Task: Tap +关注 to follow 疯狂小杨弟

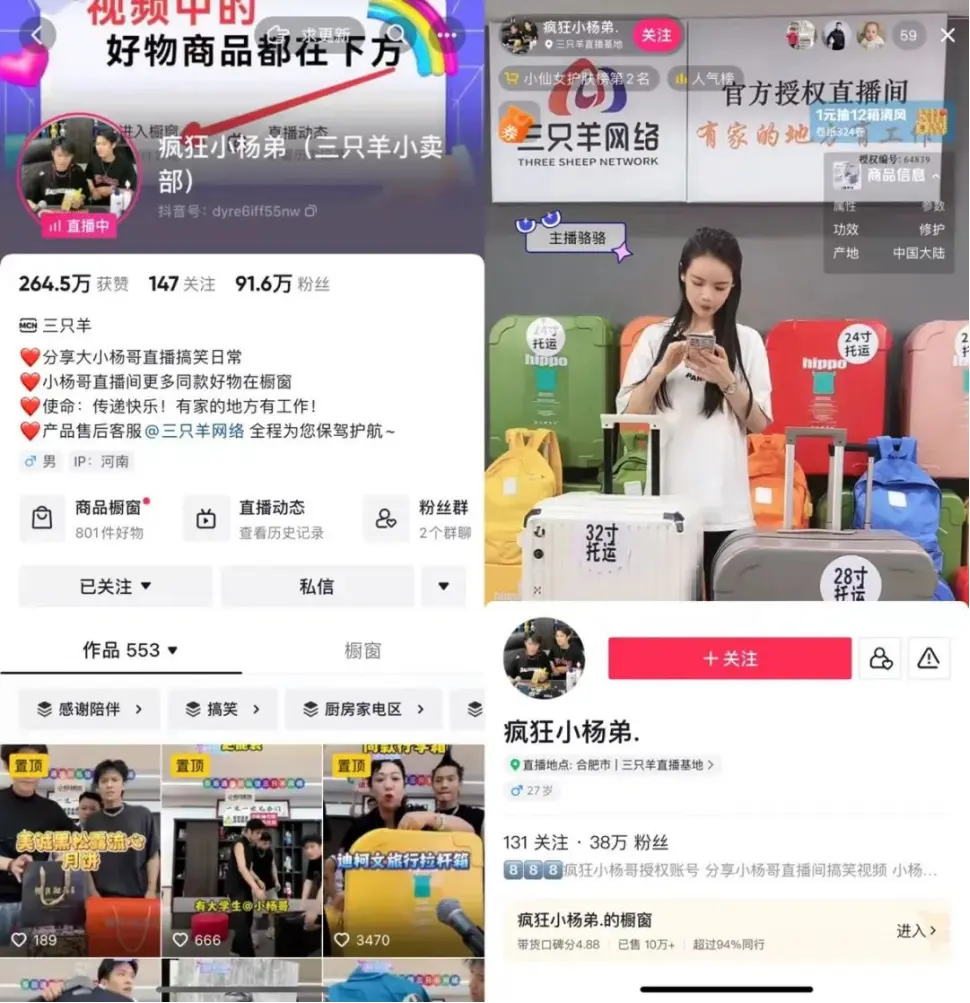Action: tap(729, 658)
